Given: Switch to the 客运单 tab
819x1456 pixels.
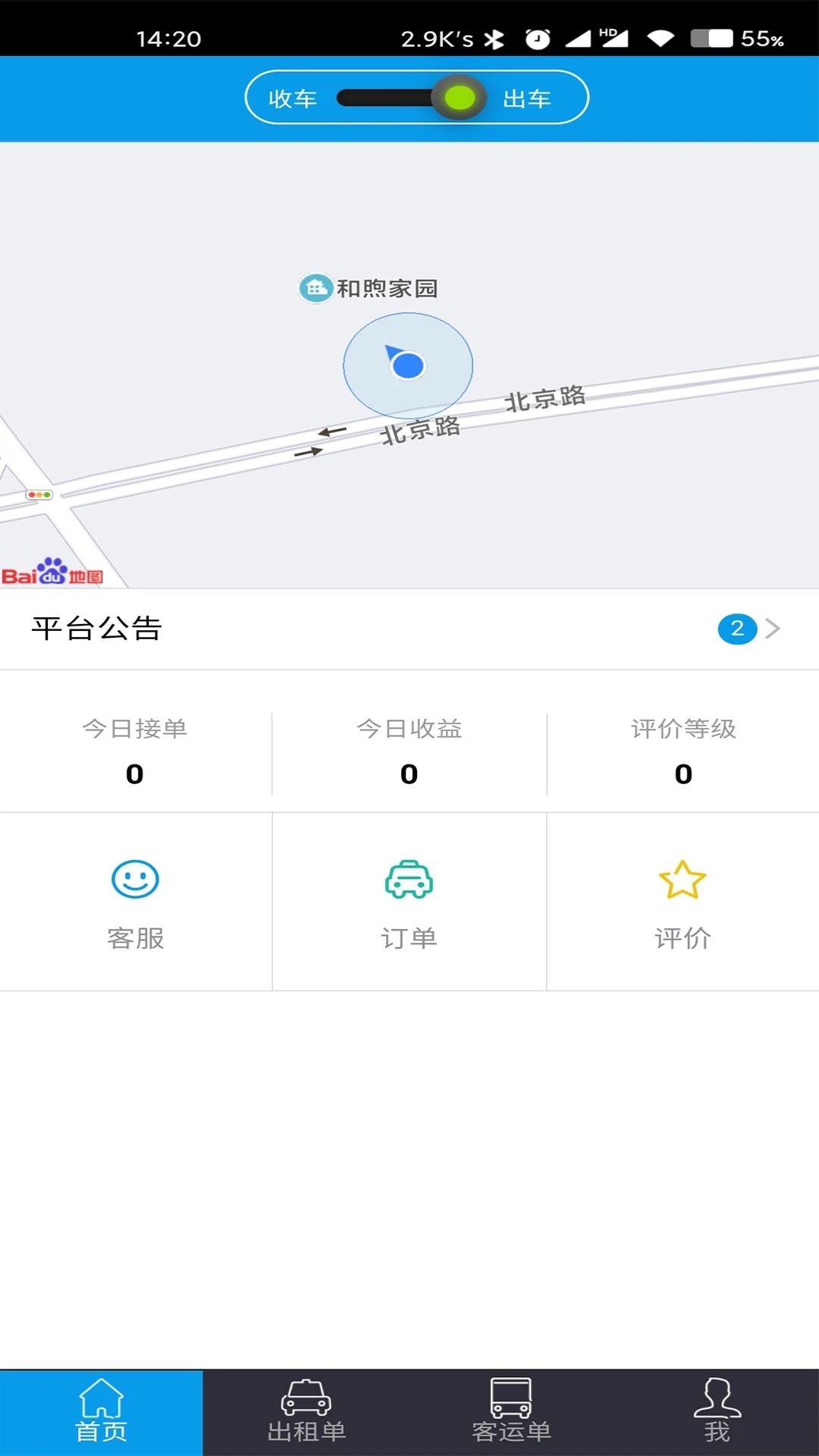Looking at the screenshot, I should pos(512,1413).
